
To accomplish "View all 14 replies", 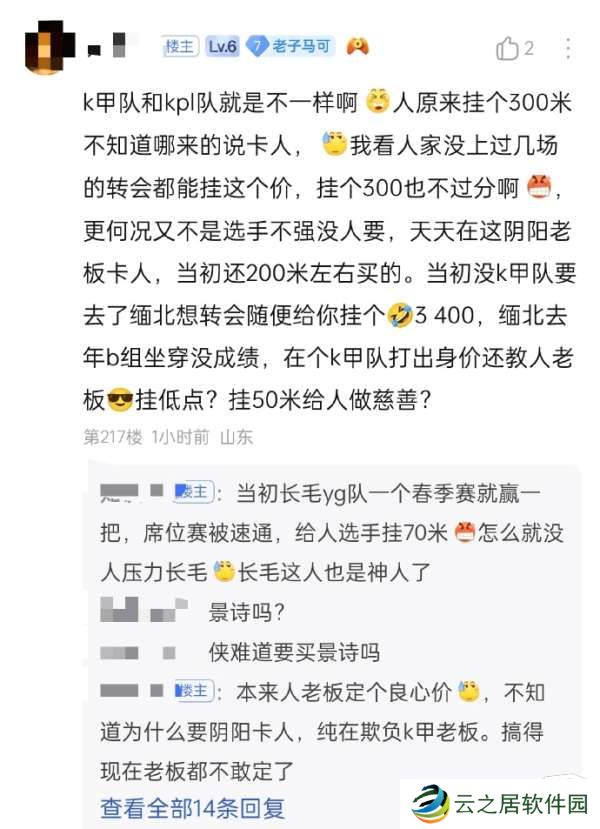I will coord(192,806).
